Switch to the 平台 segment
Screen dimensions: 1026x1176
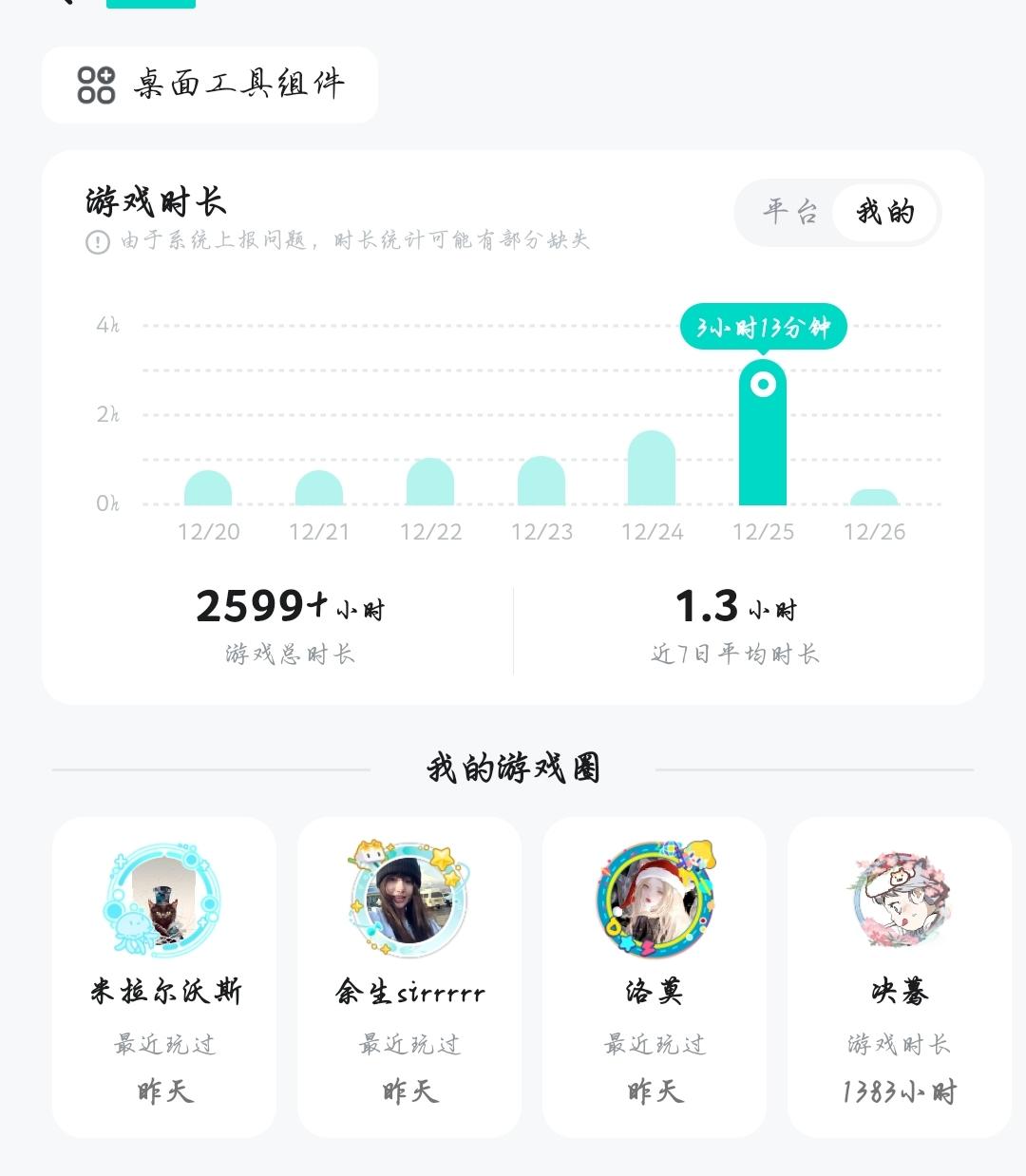click(x=789, y=211)
